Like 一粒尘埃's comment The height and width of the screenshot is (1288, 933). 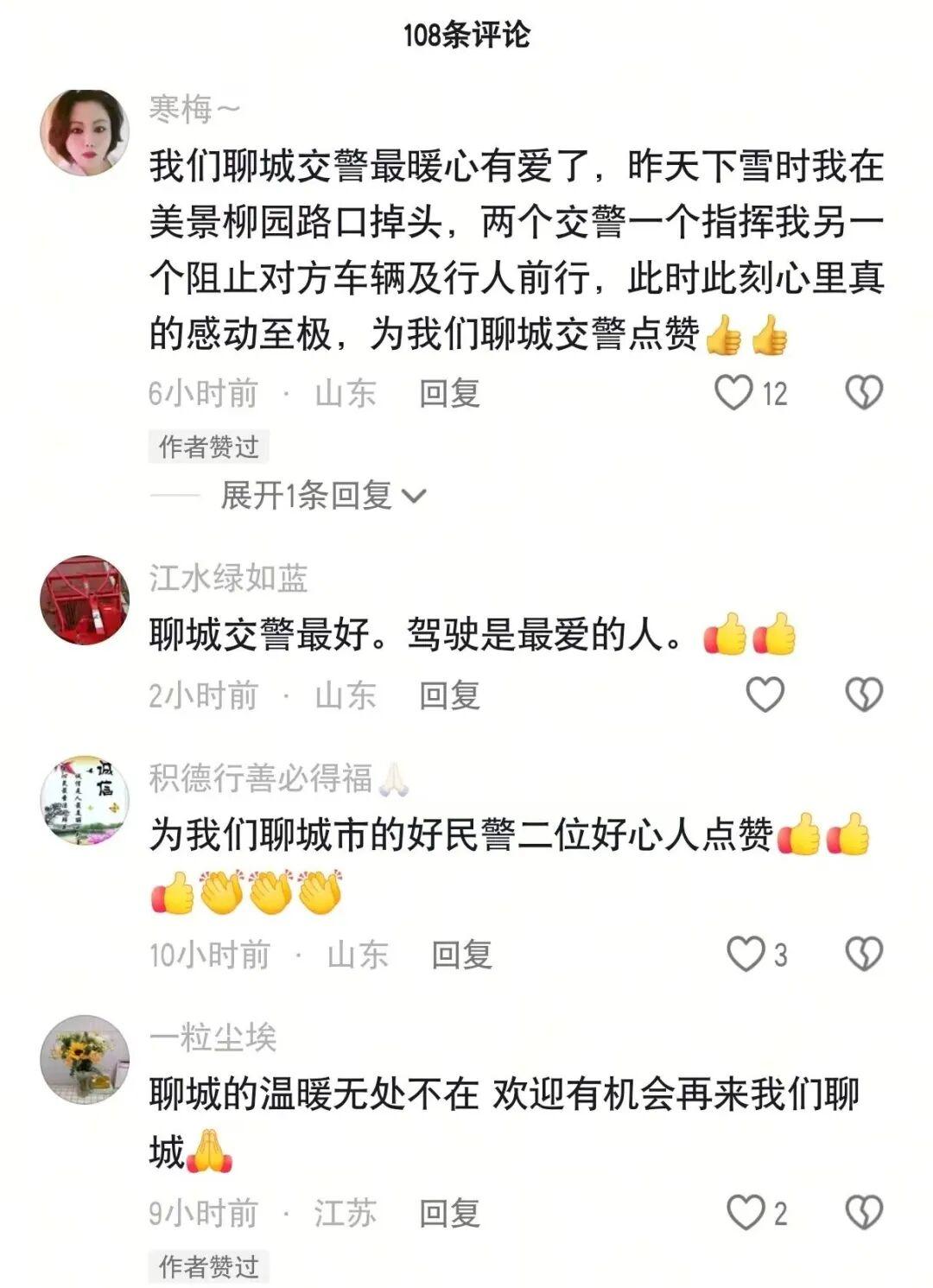tap(745, 1212)
